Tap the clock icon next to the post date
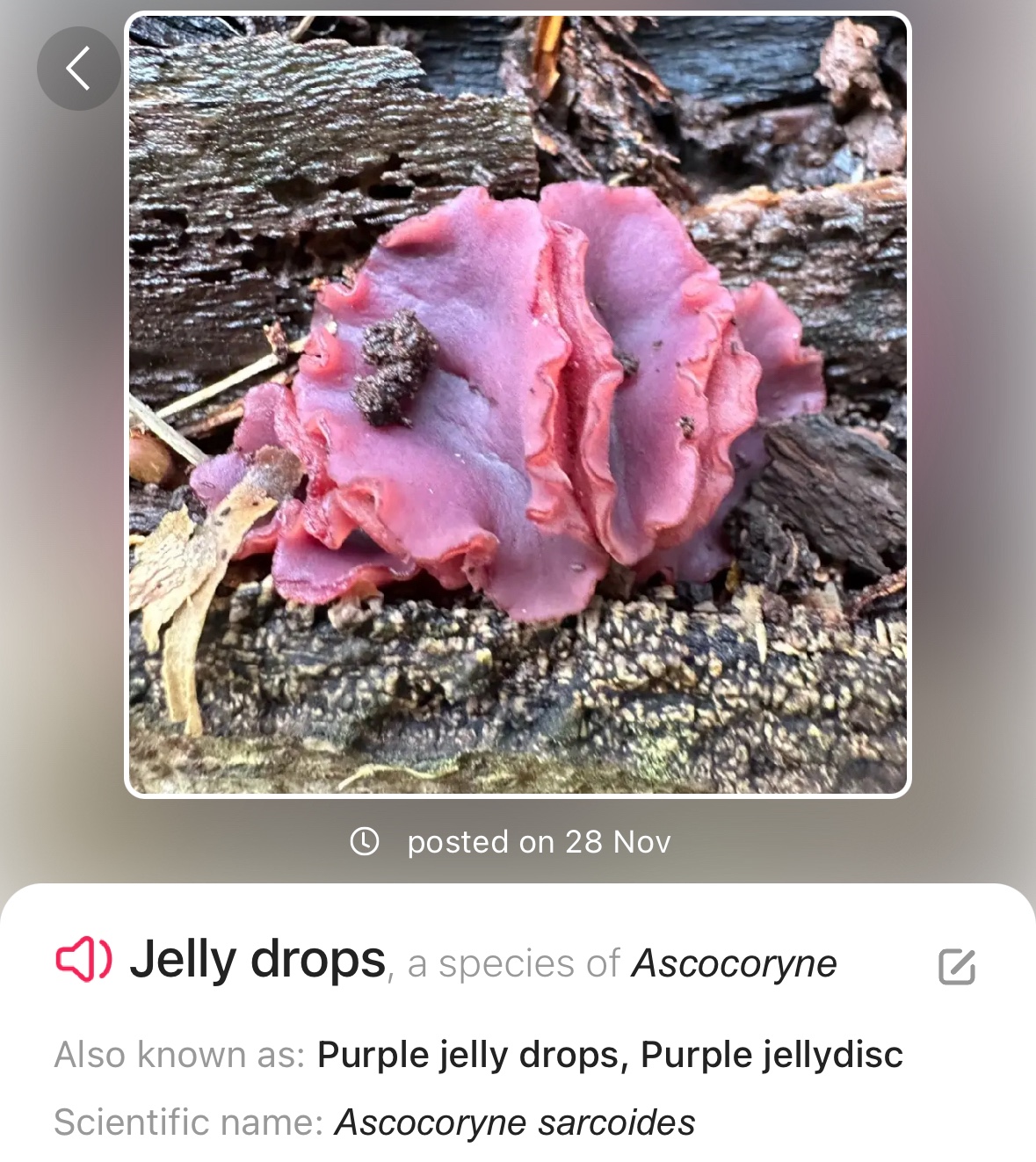The width and height of the screenshot is (1036, 1162). click(366, 842)
